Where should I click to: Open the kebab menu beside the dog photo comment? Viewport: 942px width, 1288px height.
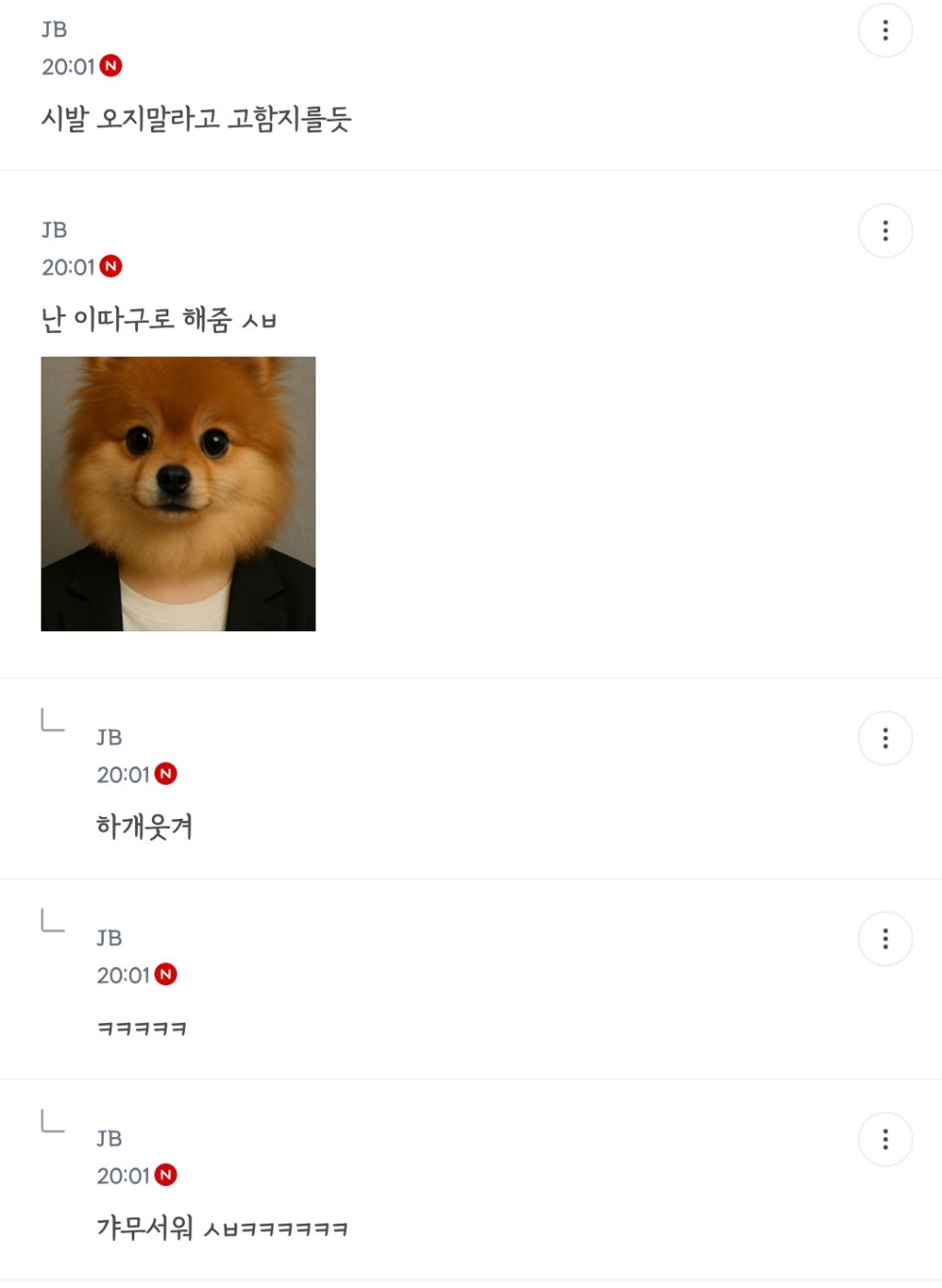[x=885, y=229]
